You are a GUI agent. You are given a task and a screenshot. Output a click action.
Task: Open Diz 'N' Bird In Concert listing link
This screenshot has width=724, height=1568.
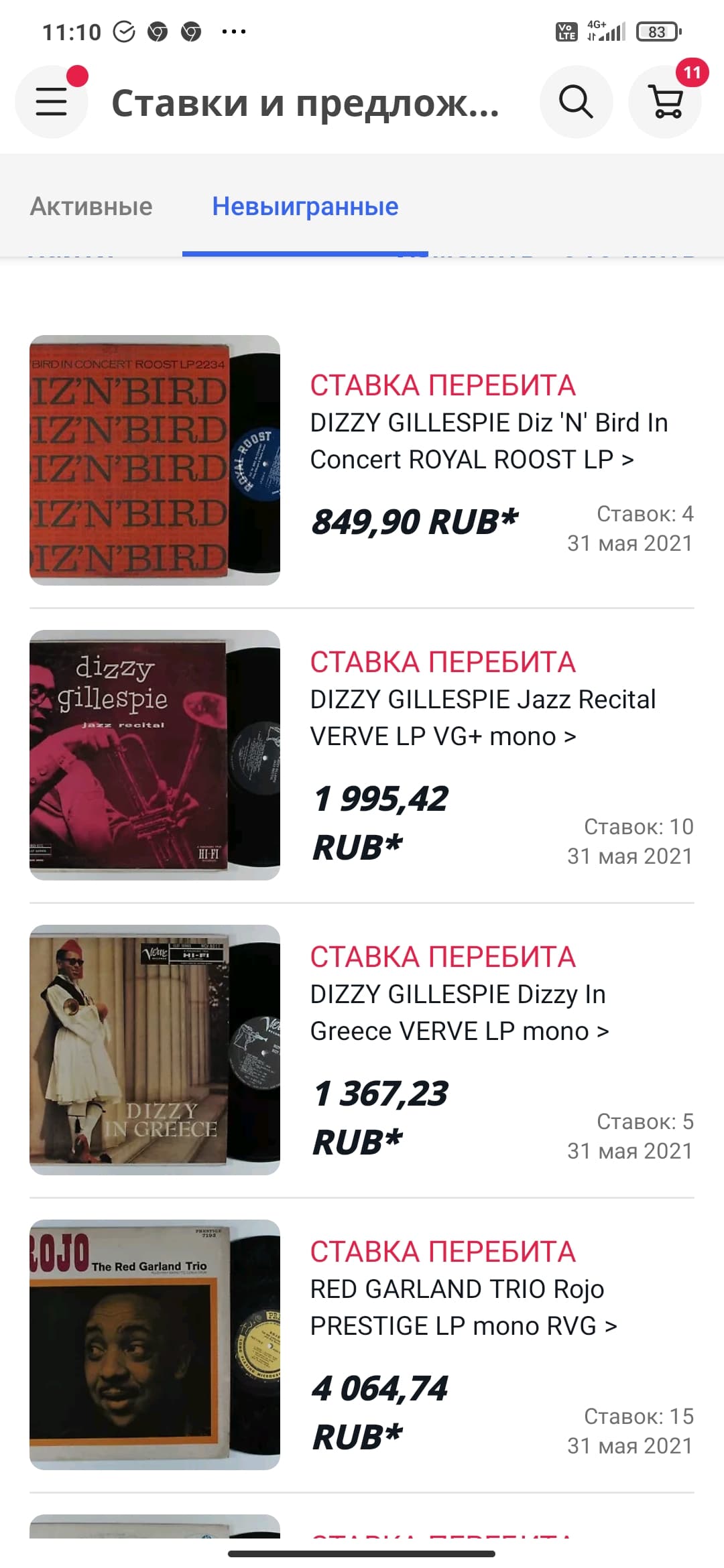tap(488, 441)
